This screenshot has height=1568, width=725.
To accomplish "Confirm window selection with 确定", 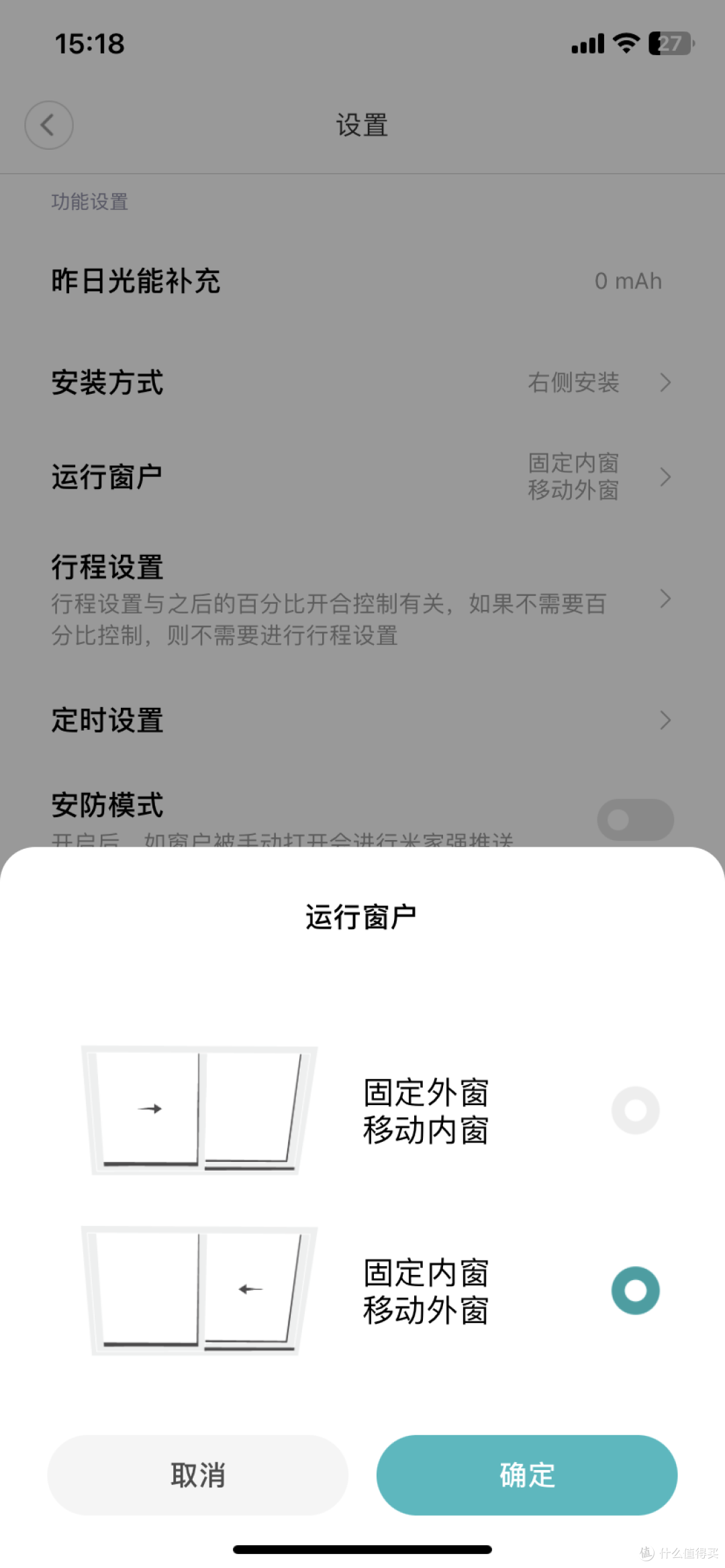I will click(x=527, y=1475).
